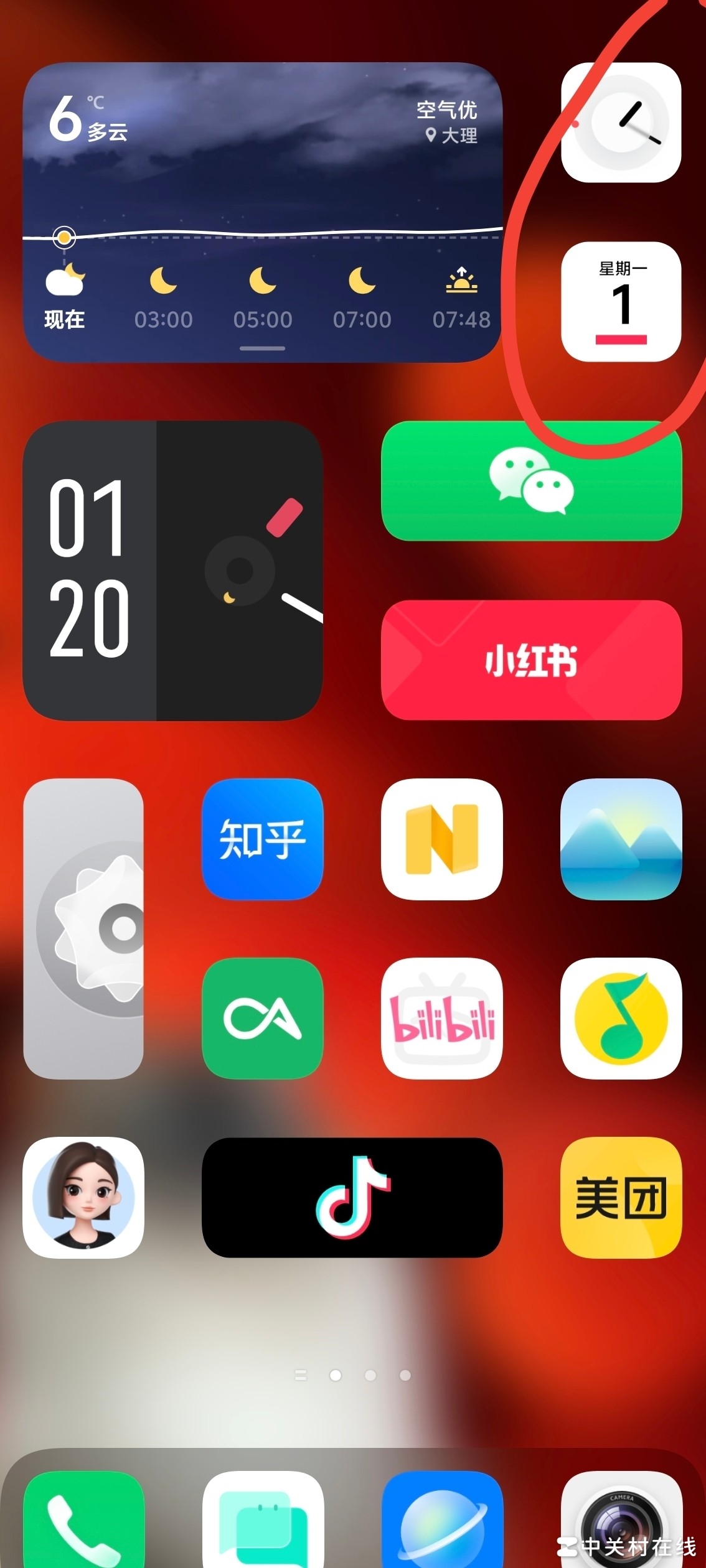Launch 小红书 app
The width and height of the screenshot is (706, 1568).
tap(531, 660)
